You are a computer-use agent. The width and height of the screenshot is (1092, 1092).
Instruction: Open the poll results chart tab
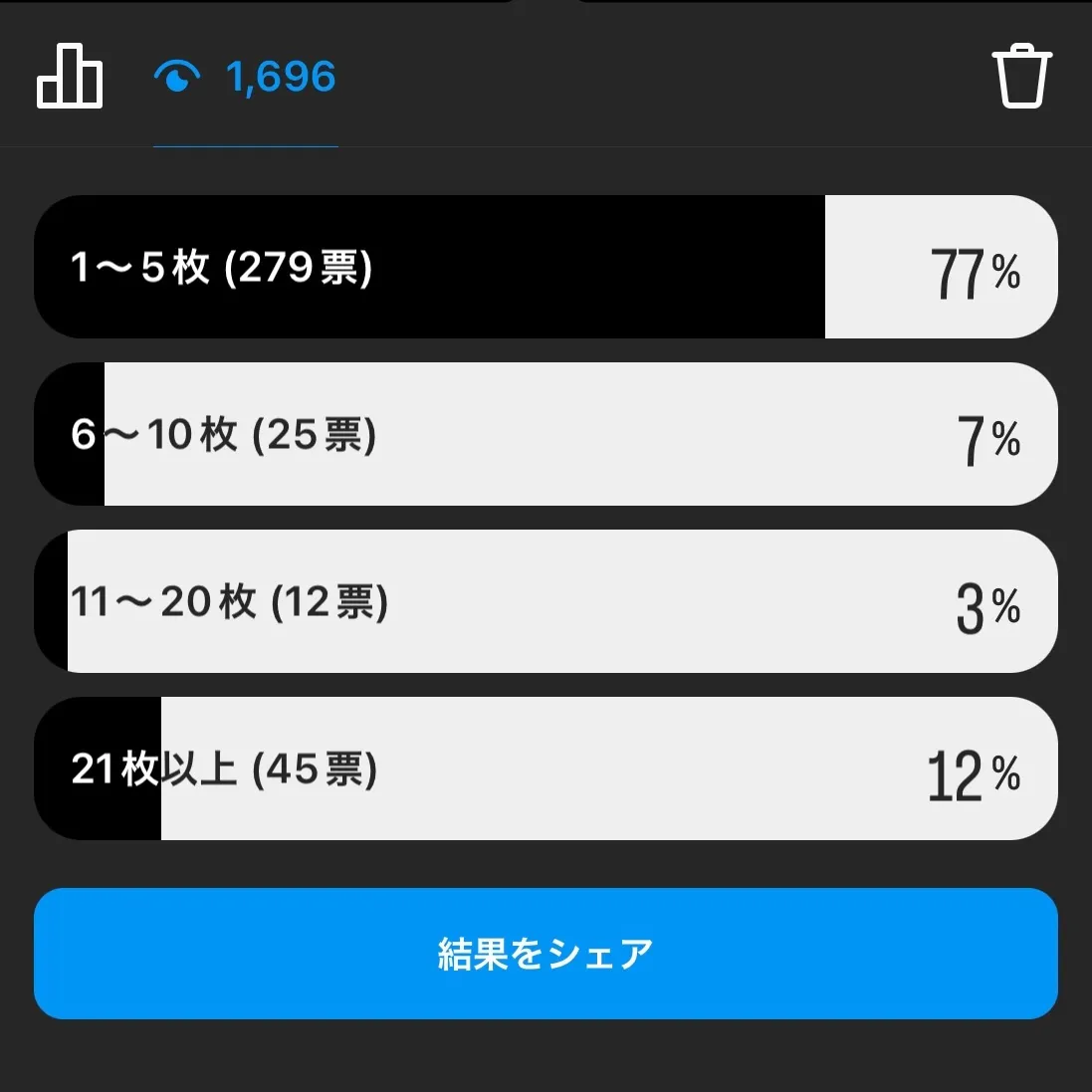pyautogui.click(x=70, y=77)
